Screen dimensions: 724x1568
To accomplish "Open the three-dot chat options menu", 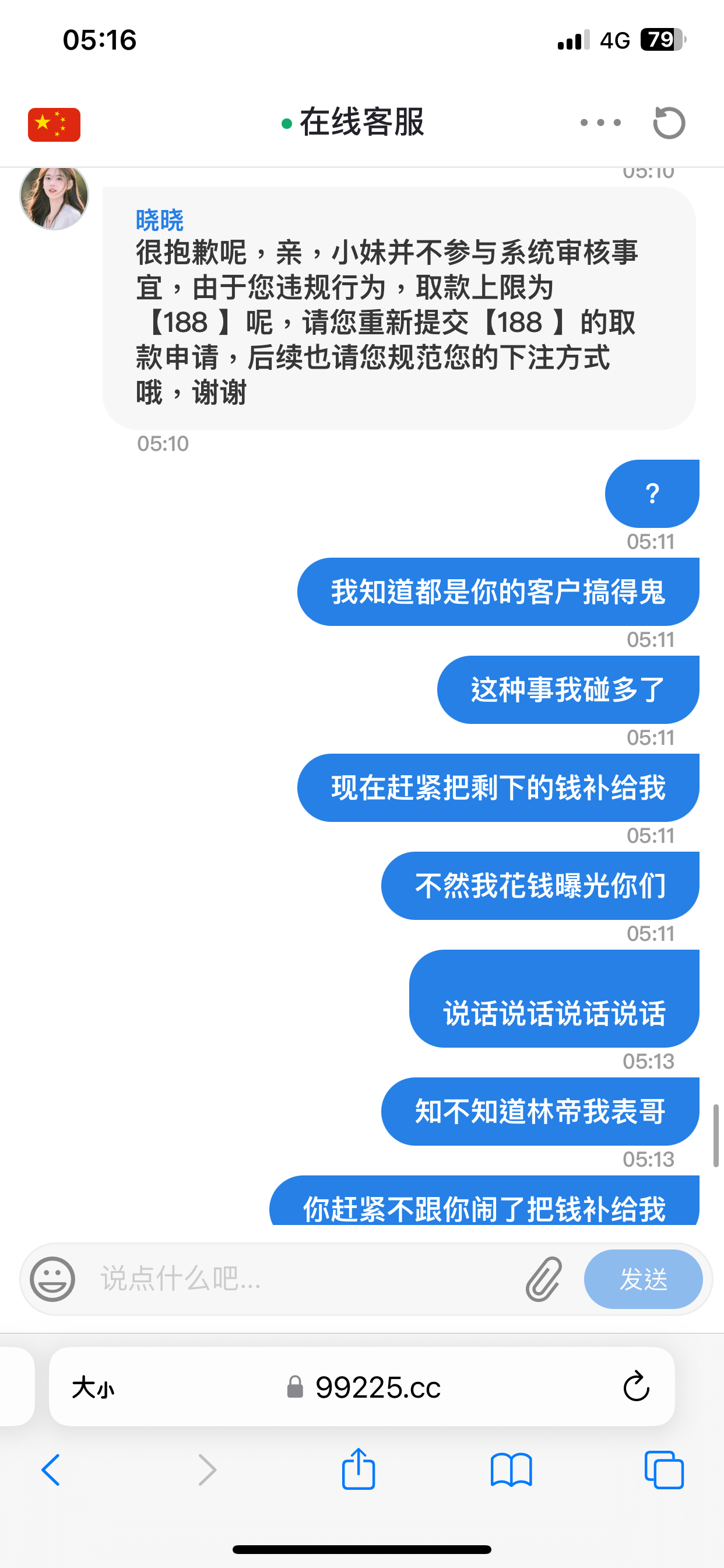I will tap(599, 123).
